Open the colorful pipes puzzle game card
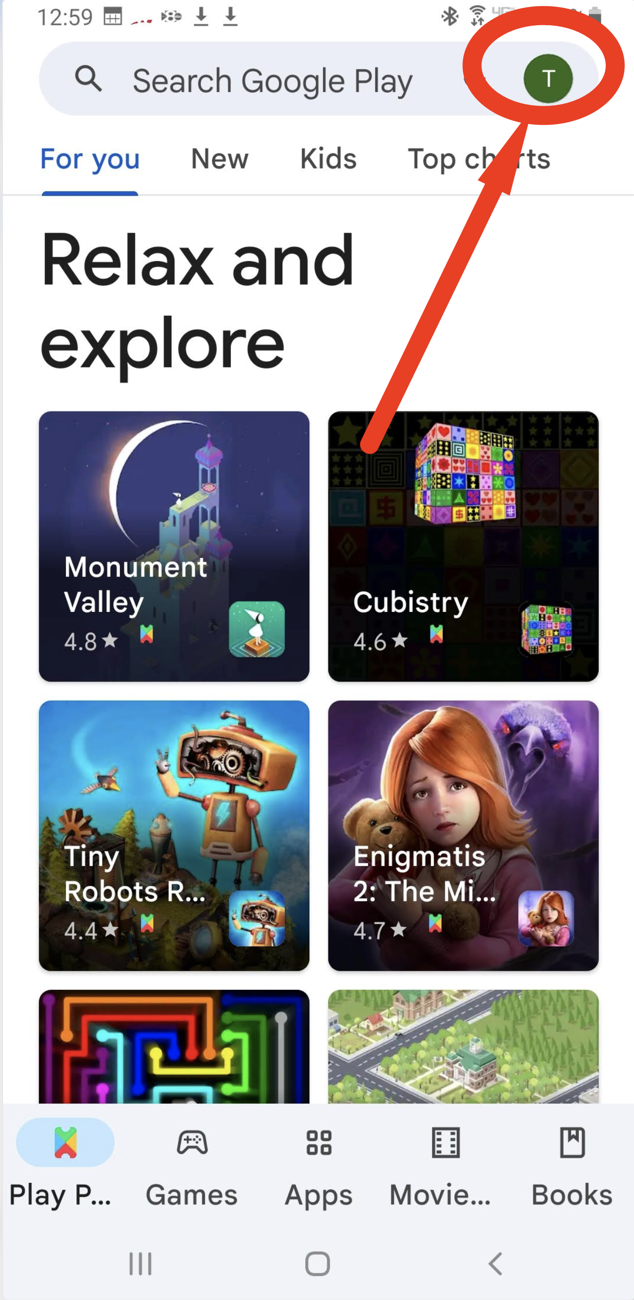Screen dimensions: 634x1300 (174, 1045)
